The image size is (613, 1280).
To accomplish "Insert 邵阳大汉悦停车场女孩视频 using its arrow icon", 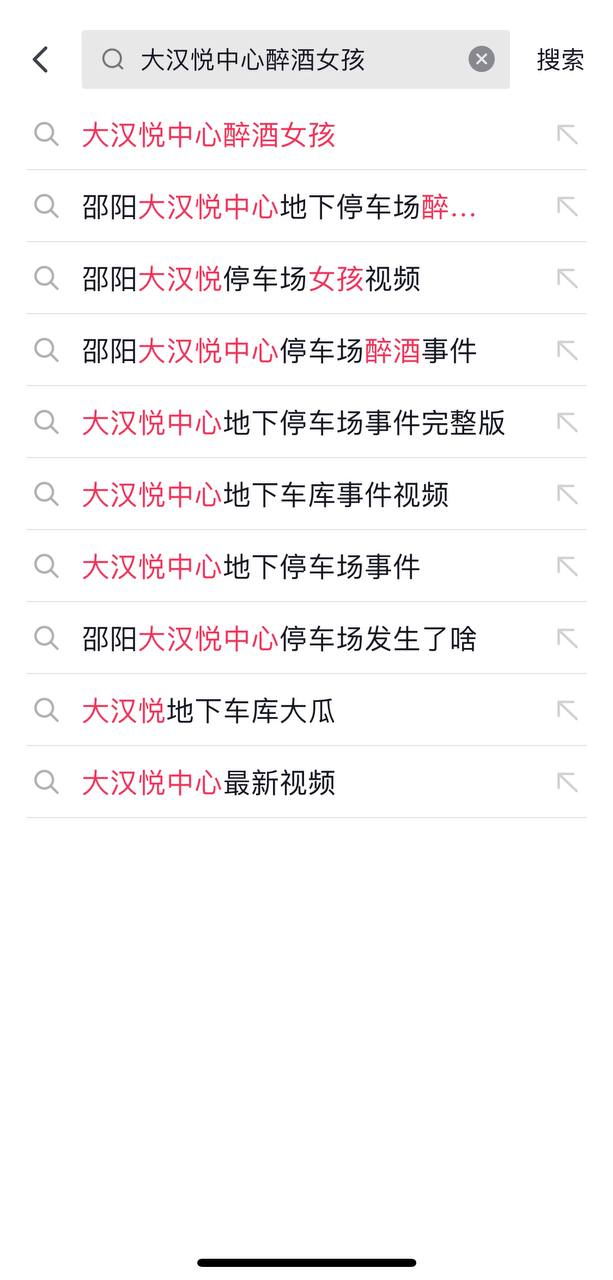I will 567,279.
